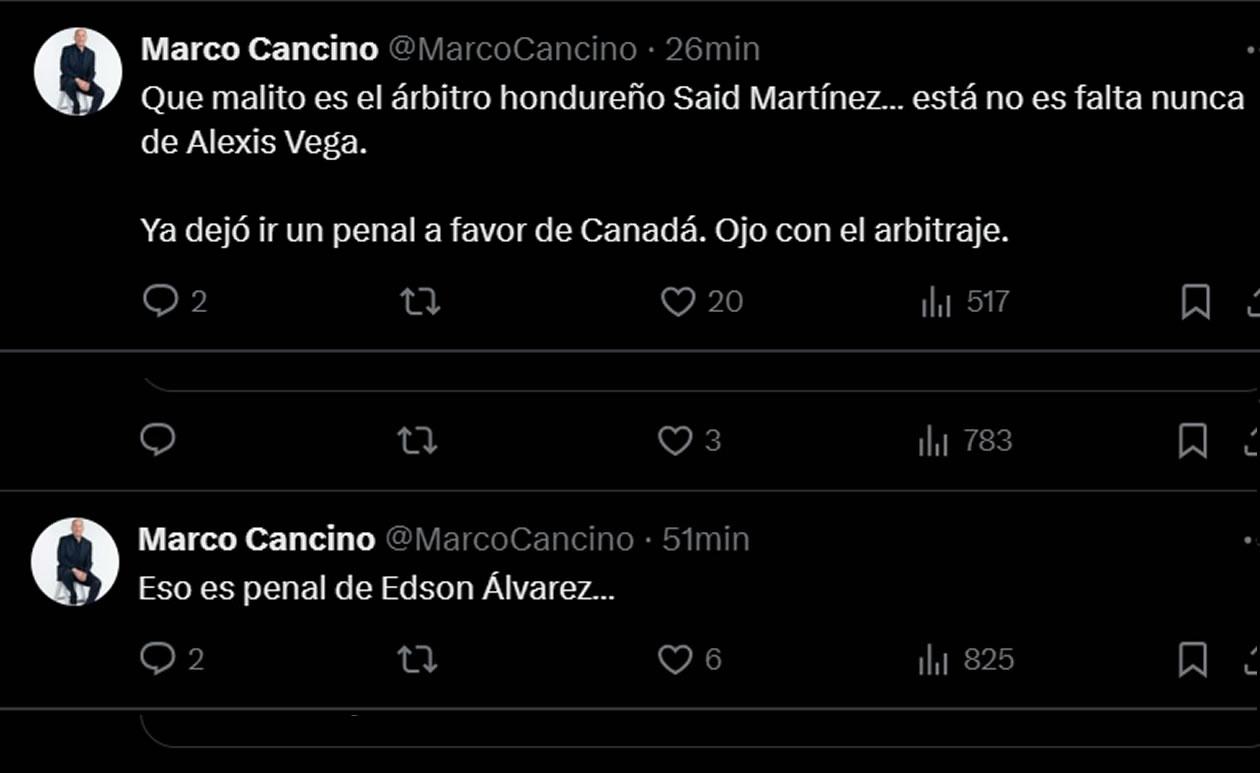View analytics of the tweet with 825 views
Screen dimensions: 1260x773
point(933,659)
